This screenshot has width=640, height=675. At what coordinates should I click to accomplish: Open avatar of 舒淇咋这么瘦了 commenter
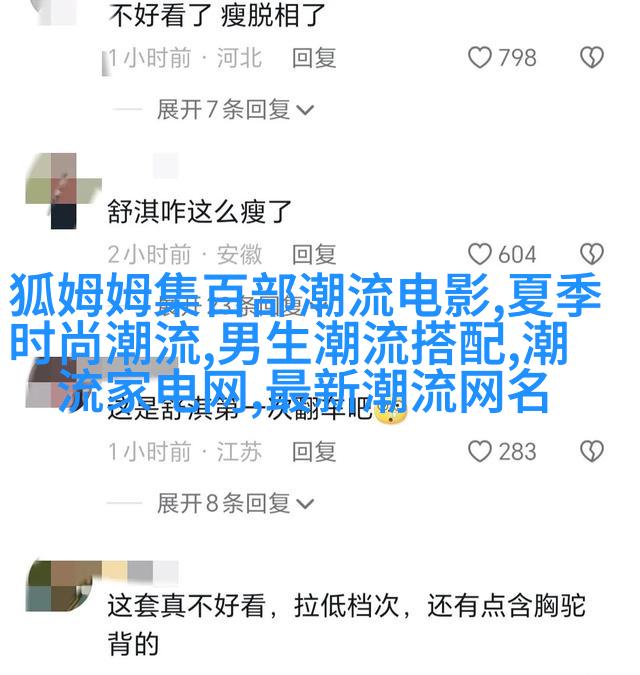coord(52,190)
